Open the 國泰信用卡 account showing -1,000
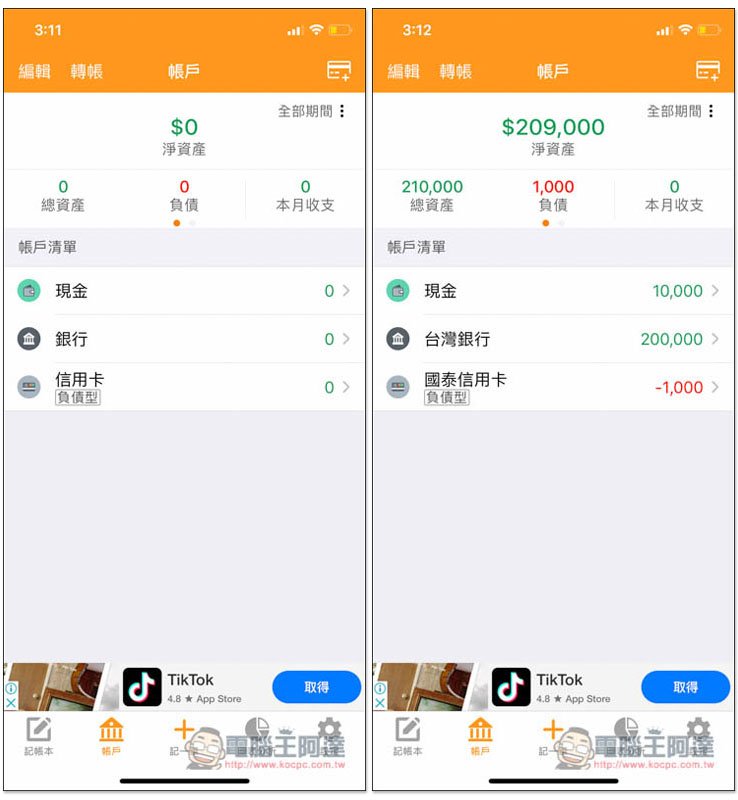 552,387
